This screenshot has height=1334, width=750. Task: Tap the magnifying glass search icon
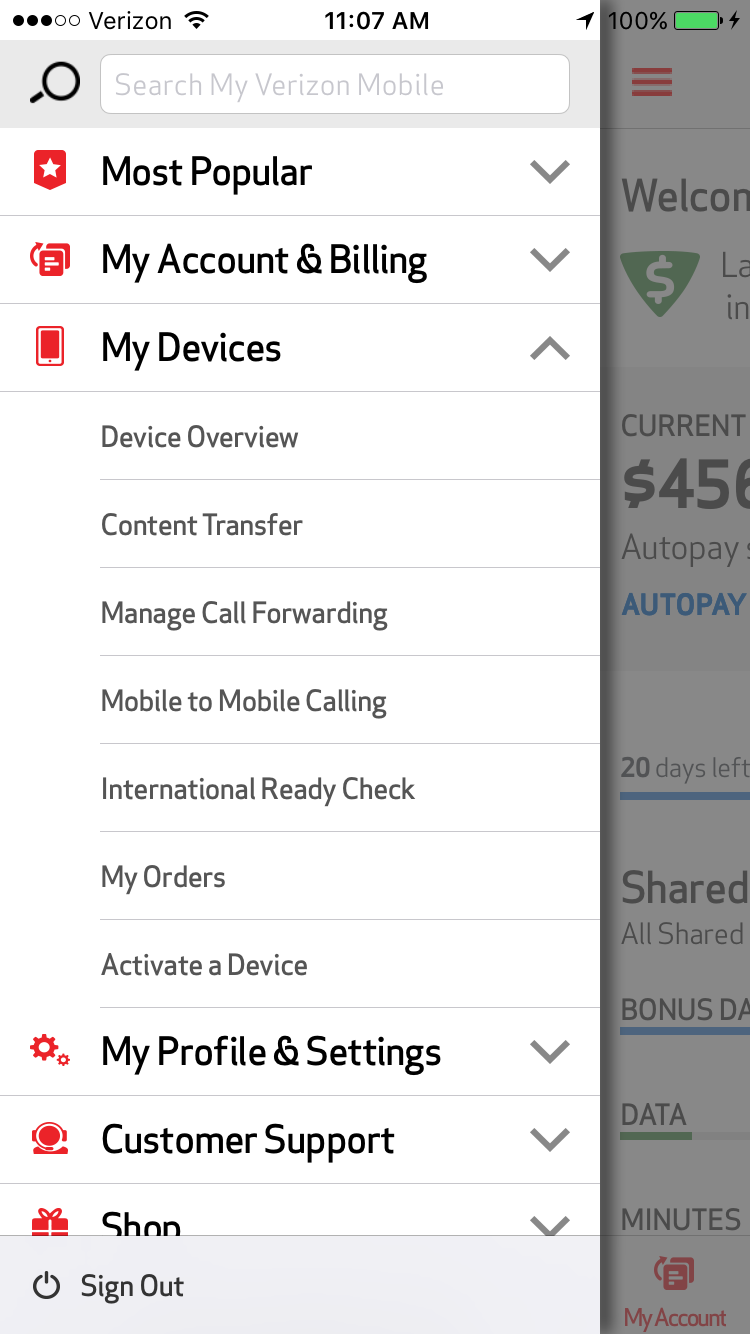pyautogui.click(x=54, y=84)
